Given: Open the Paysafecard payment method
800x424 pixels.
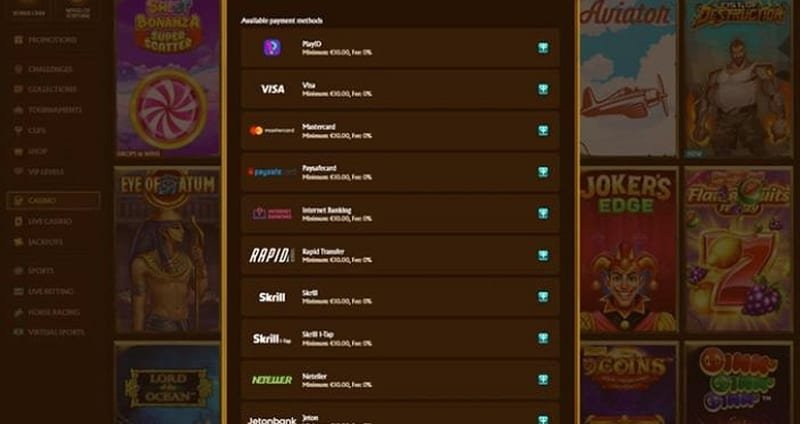Looking at the screenshot, I should pos(400,172).
